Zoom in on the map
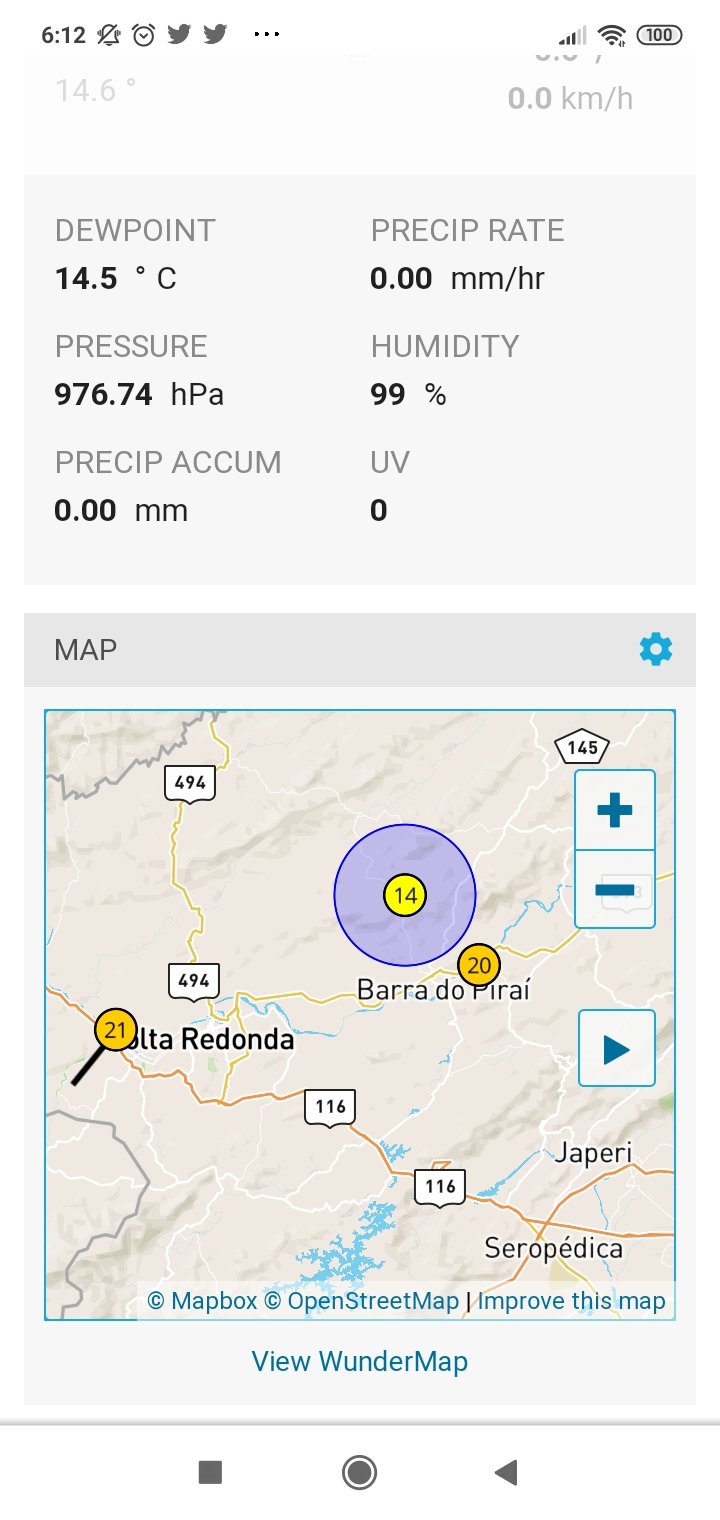720x1520 pixels. 615,810
